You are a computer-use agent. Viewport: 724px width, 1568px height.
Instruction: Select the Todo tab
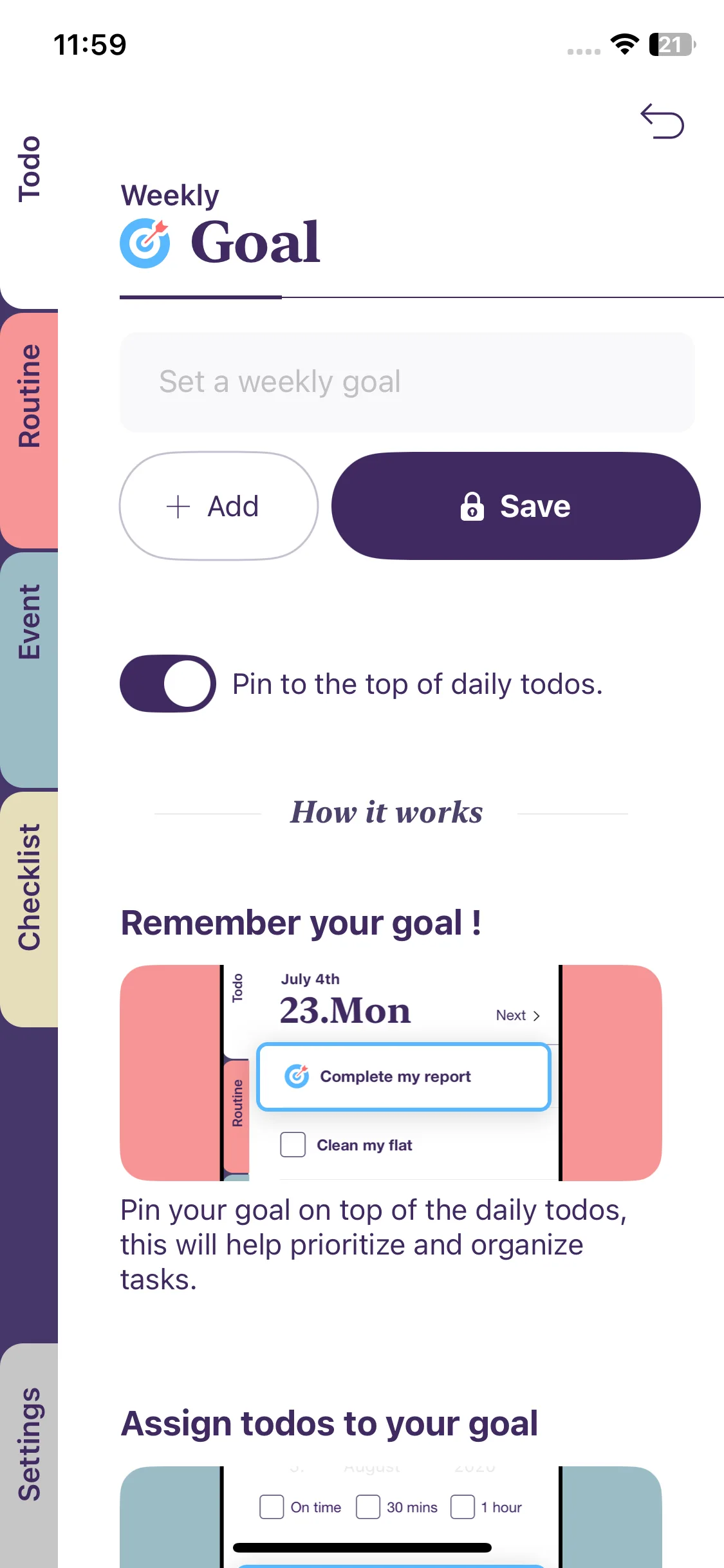29,169
